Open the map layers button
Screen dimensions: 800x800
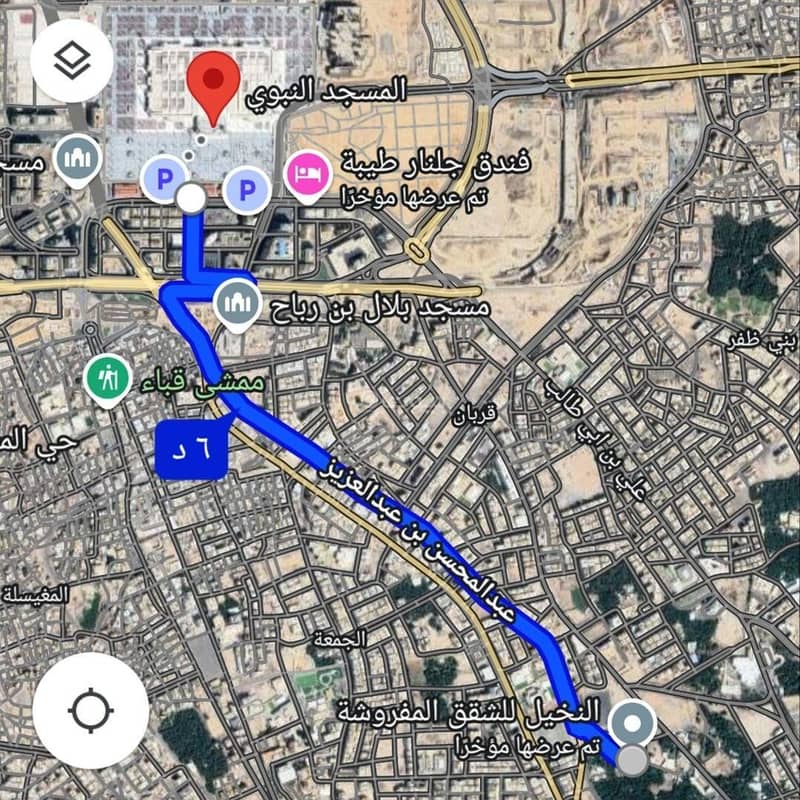(72, 61)
